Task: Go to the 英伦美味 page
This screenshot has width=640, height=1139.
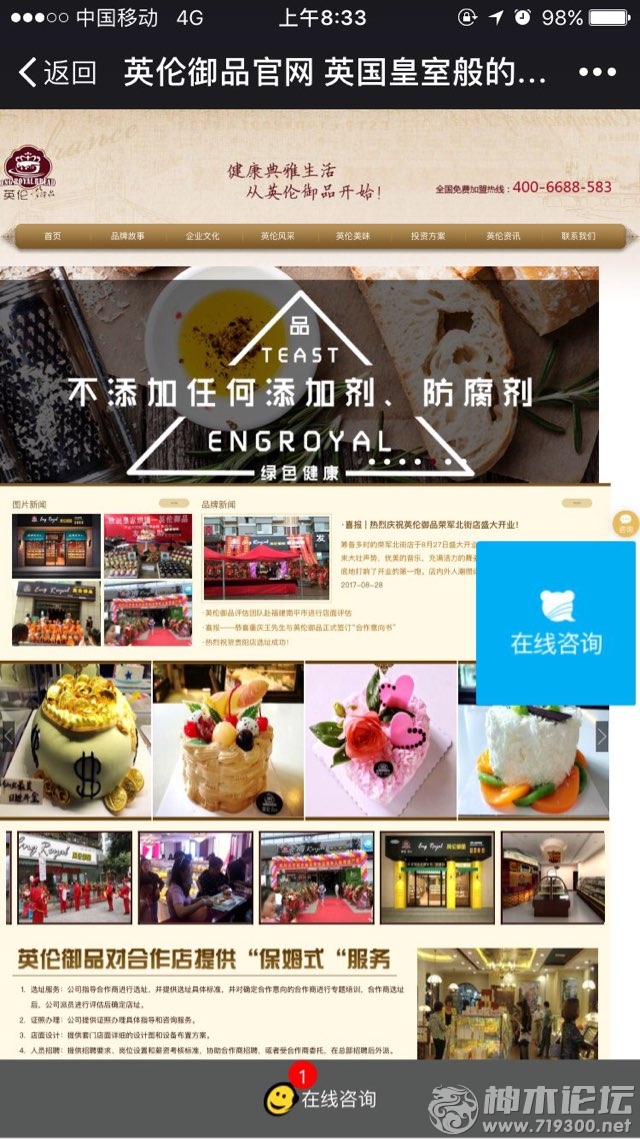Action: coord(352,237)
